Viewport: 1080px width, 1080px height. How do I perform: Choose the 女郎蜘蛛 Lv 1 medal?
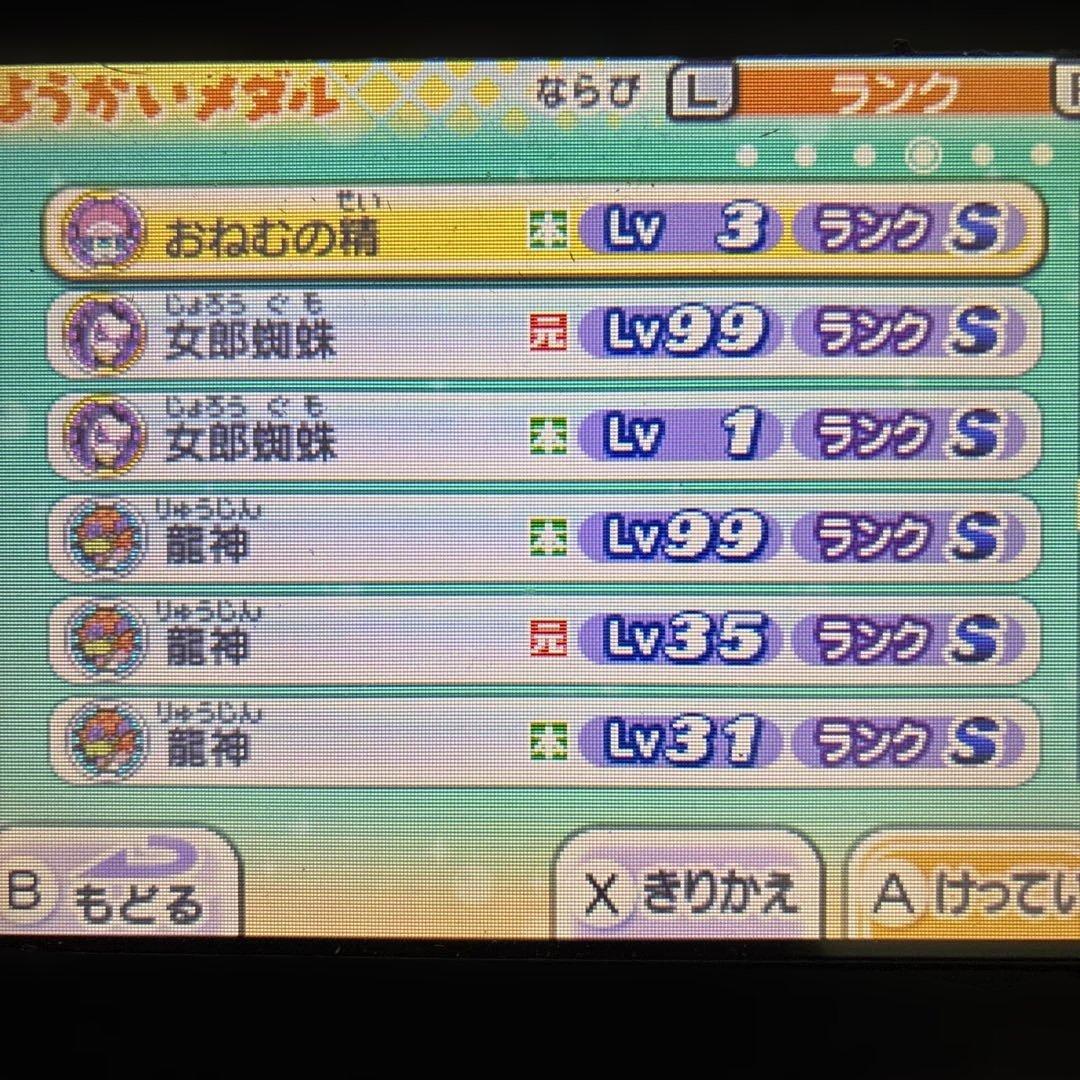pos(544,435)
